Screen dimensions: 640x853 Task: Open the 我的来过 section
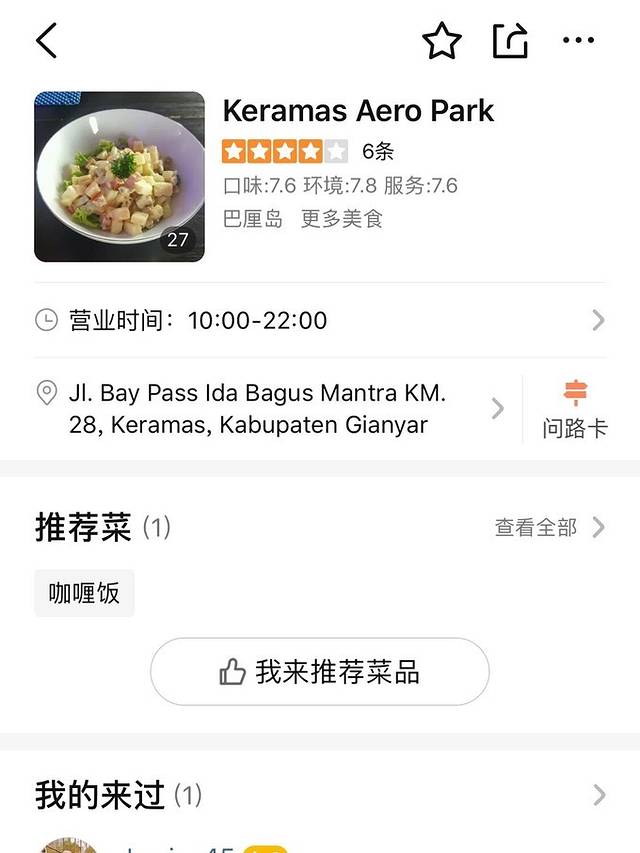click(320, 795)
